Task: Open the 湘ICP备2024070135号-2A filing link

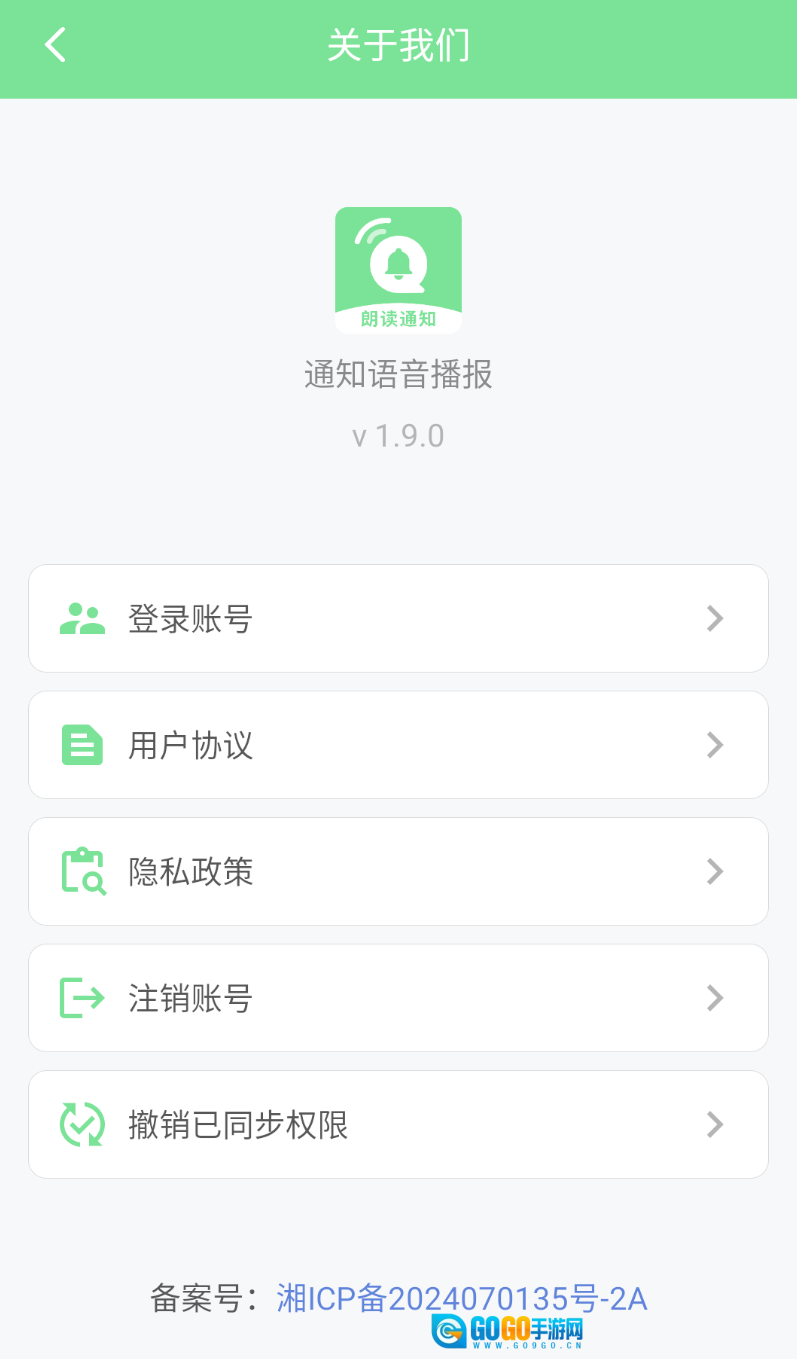Action: (461, 1297)
